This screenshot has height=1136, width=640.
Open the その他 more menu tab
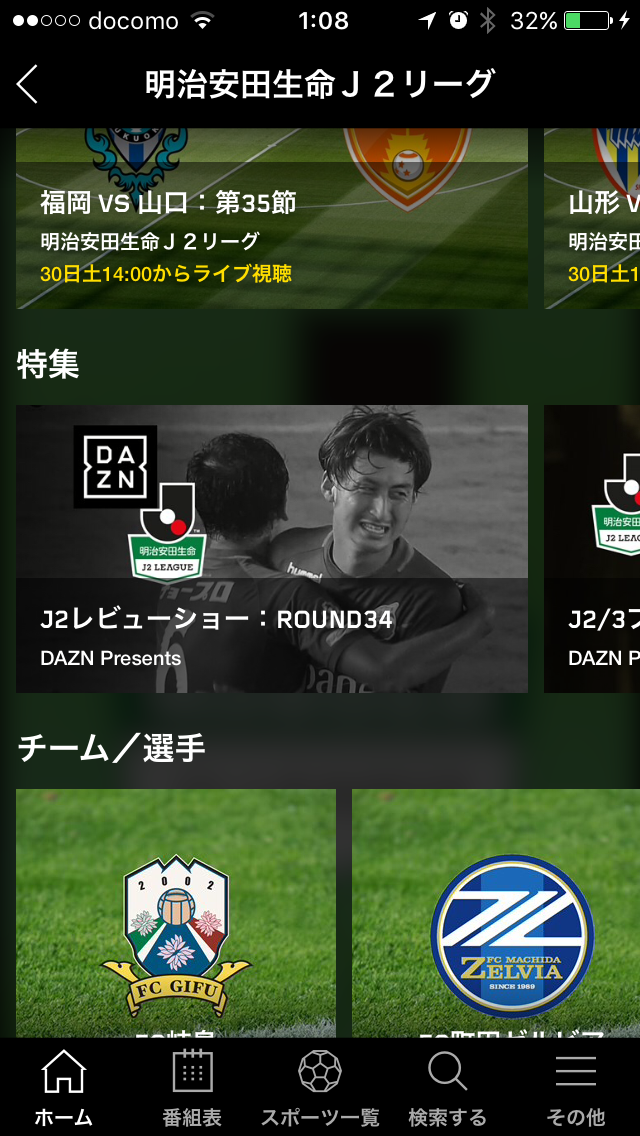[576, 1088]
